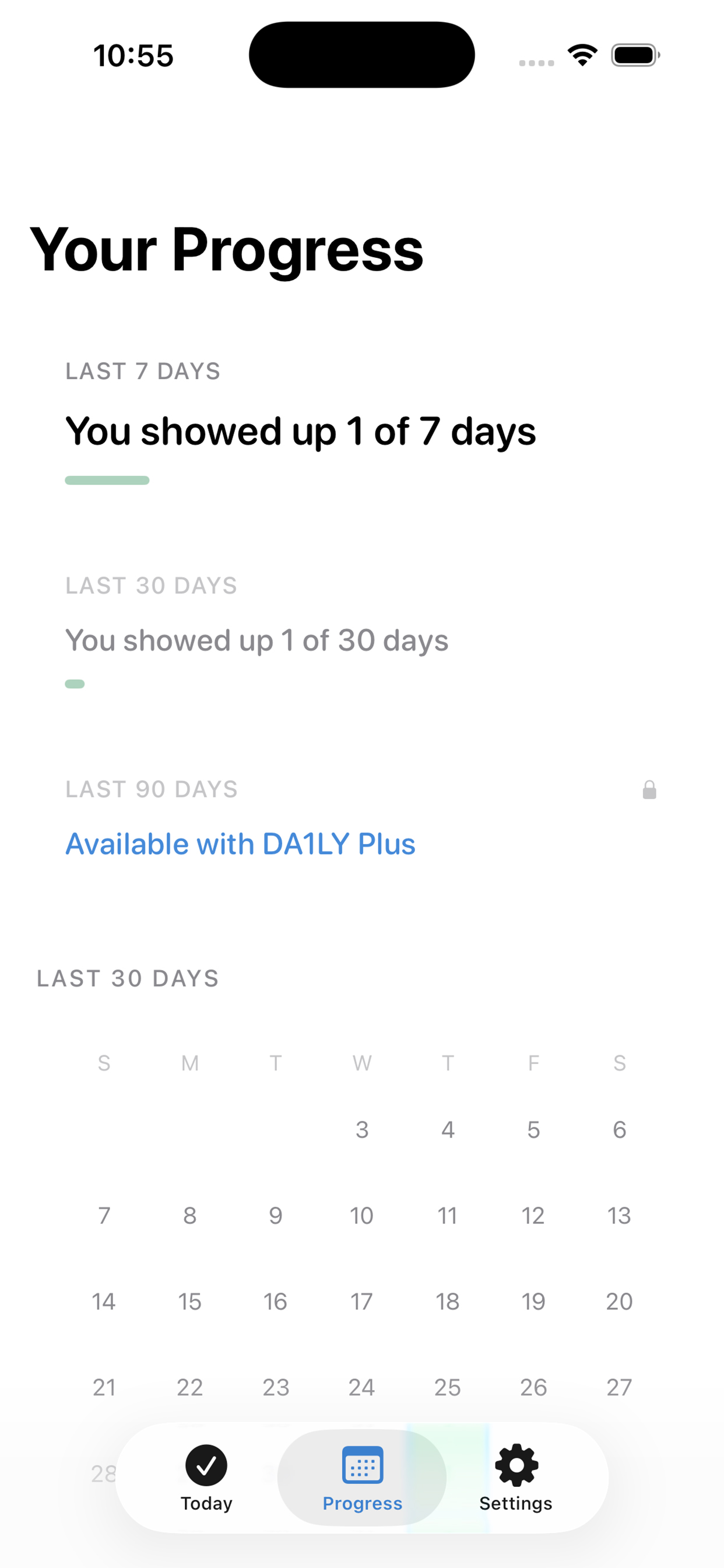
Task: Select the Progress tab label
Action: (x=362, y=1503)
